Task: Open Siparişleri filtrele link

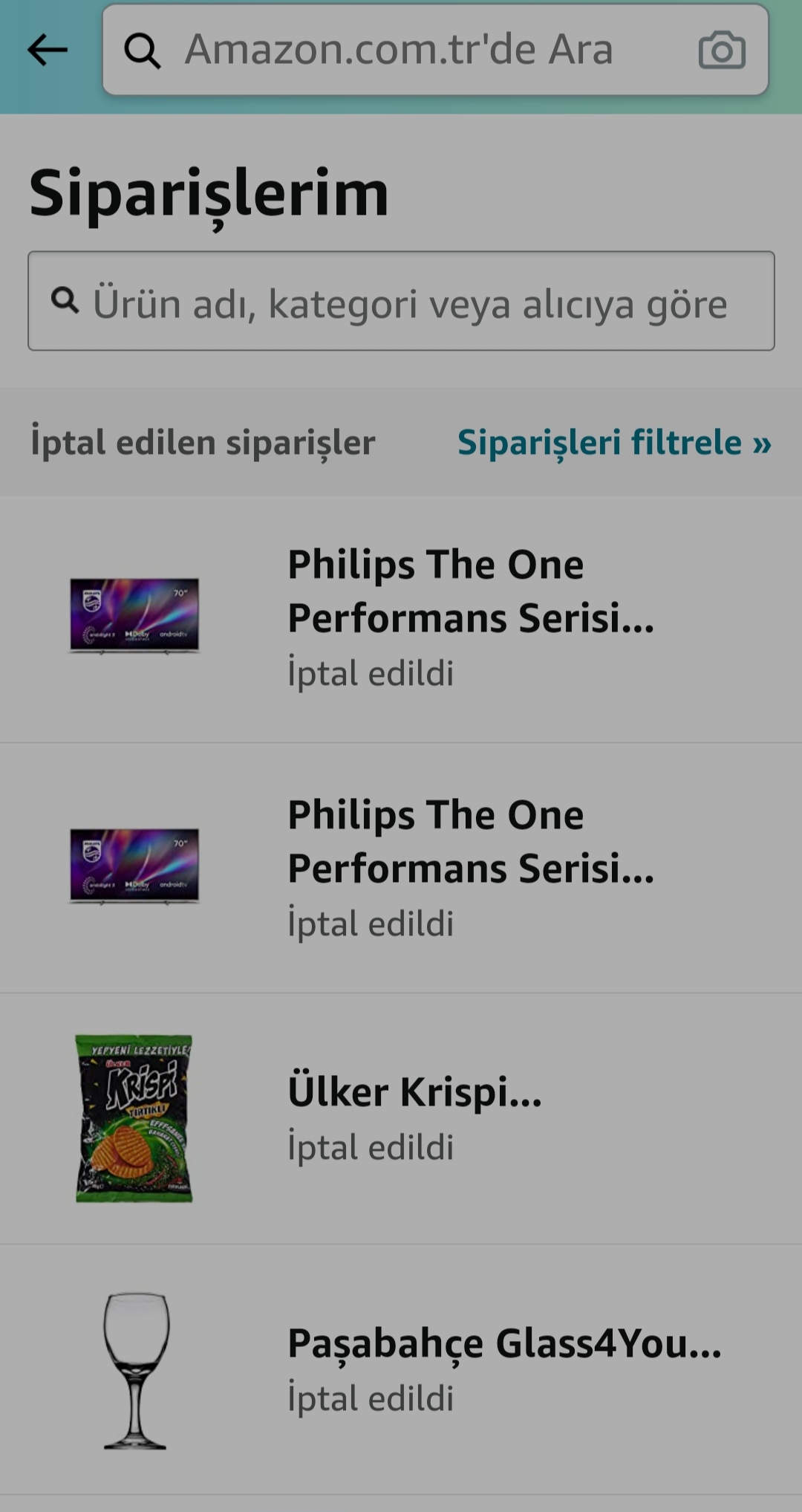Action: coord(614,442)
